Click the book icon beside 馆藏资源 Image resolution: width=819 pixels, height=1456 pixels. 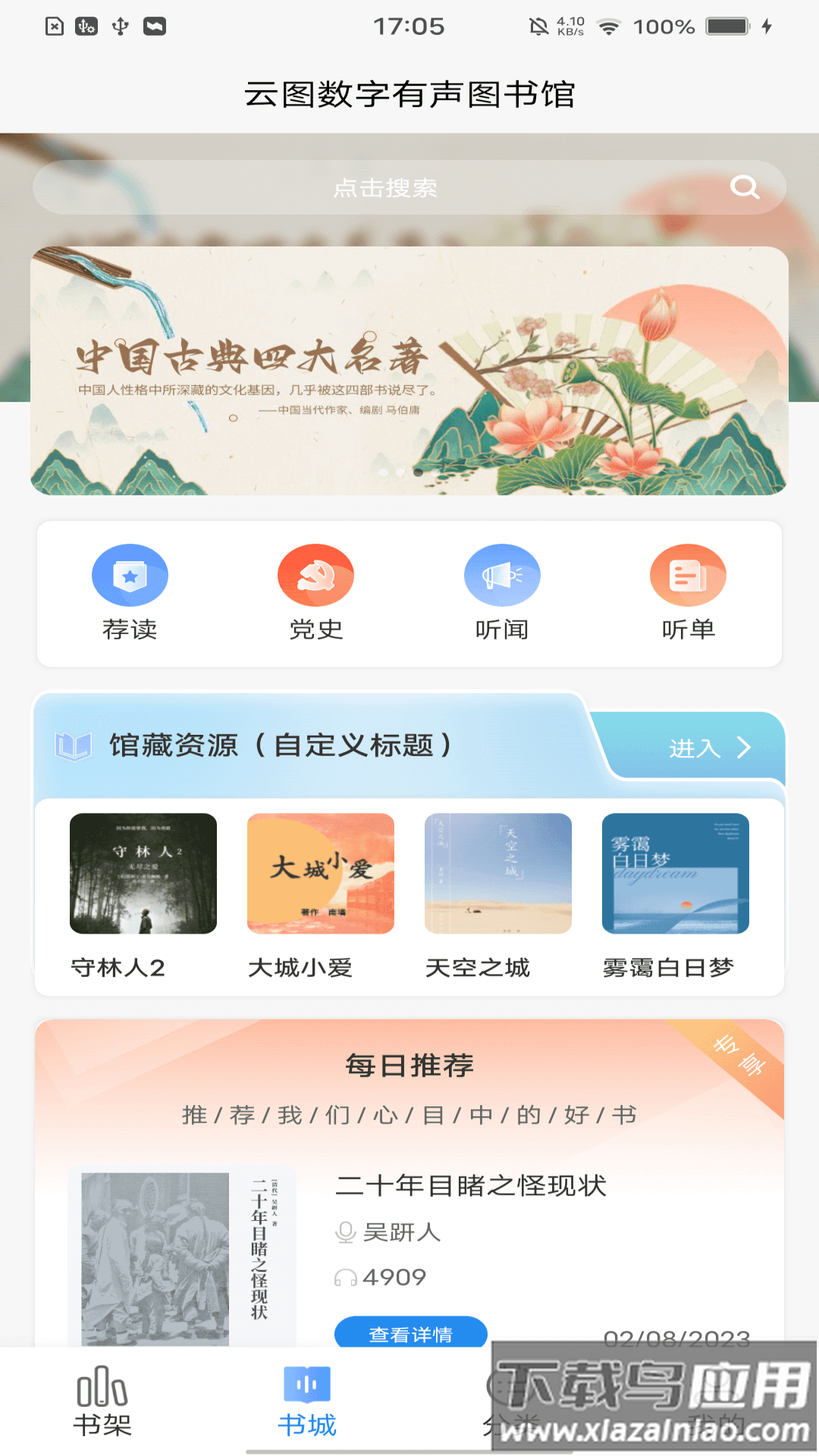coord(73,745)
